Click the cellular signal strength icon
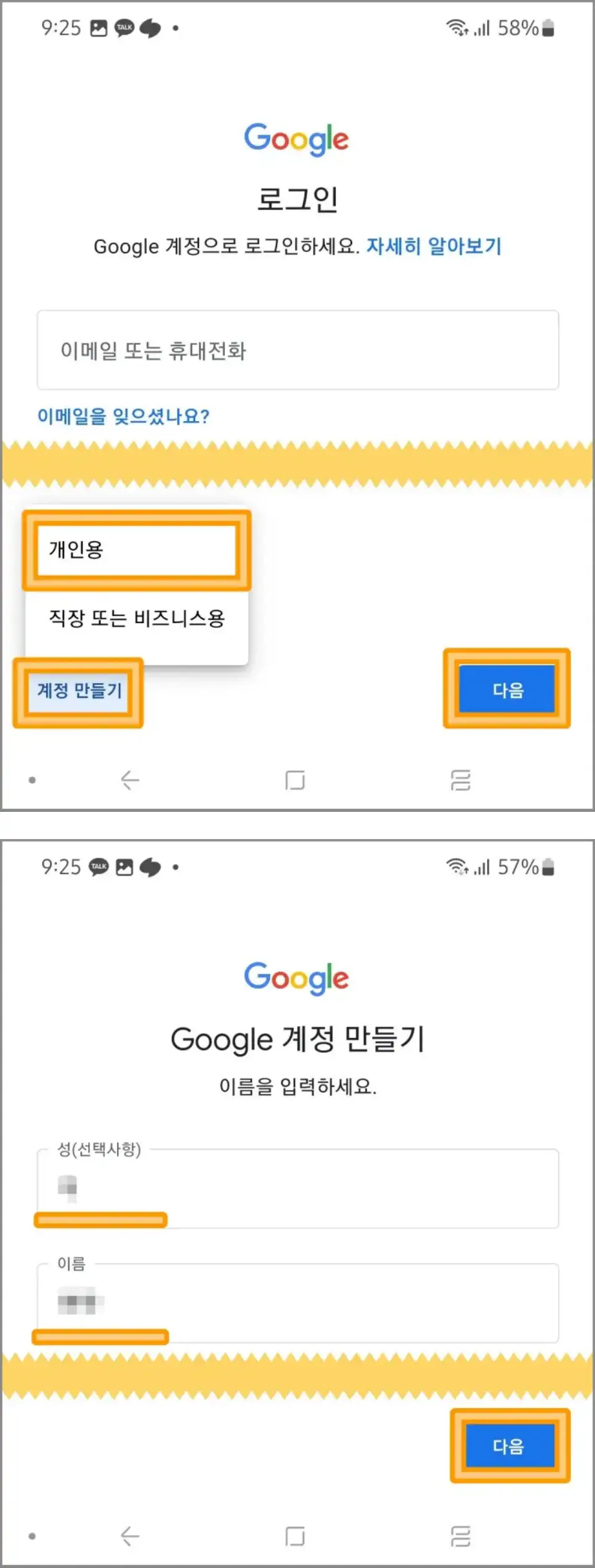Viewport: 595px width, 1568px height. point(480,27)
